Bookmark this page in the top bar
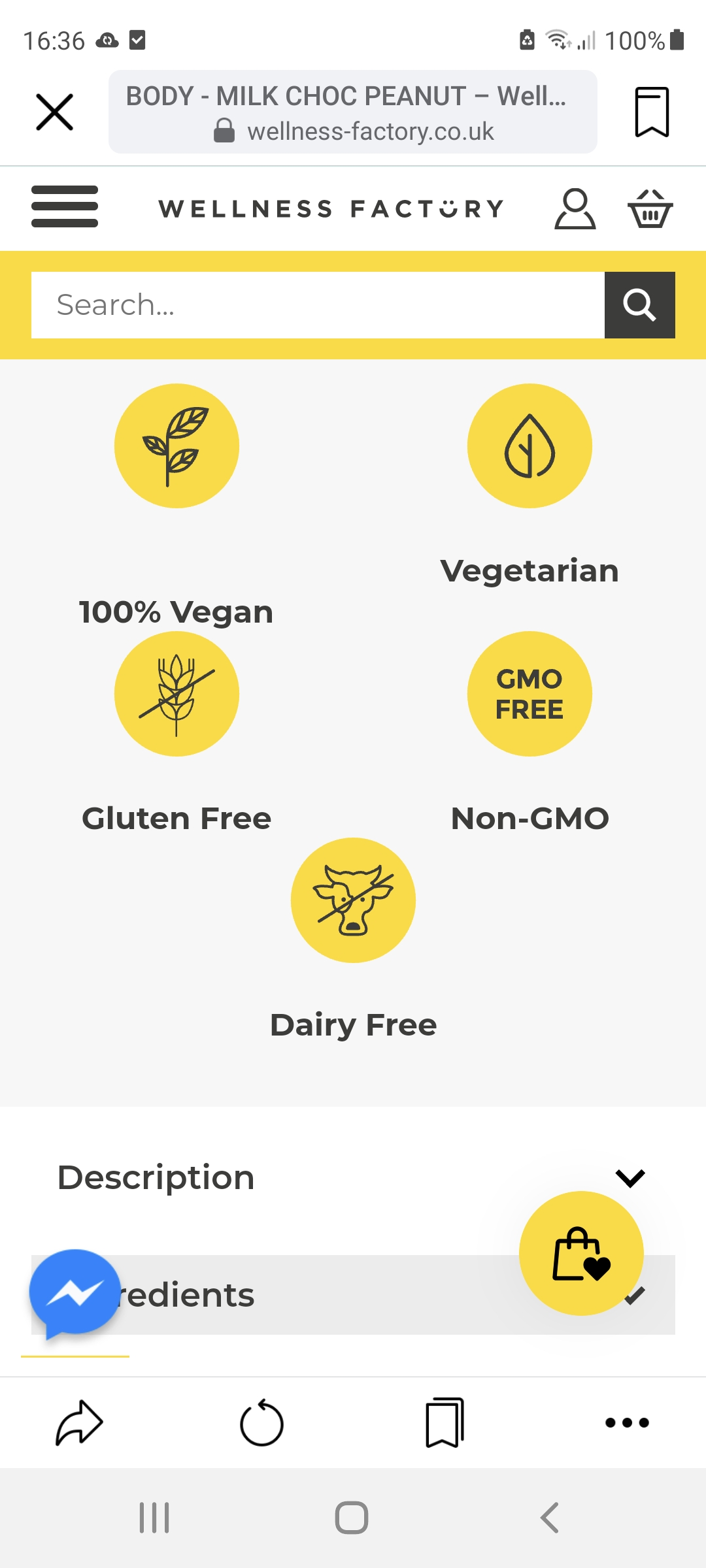The height and width of the screenshot is (1568, 706). tap(652, 112)
